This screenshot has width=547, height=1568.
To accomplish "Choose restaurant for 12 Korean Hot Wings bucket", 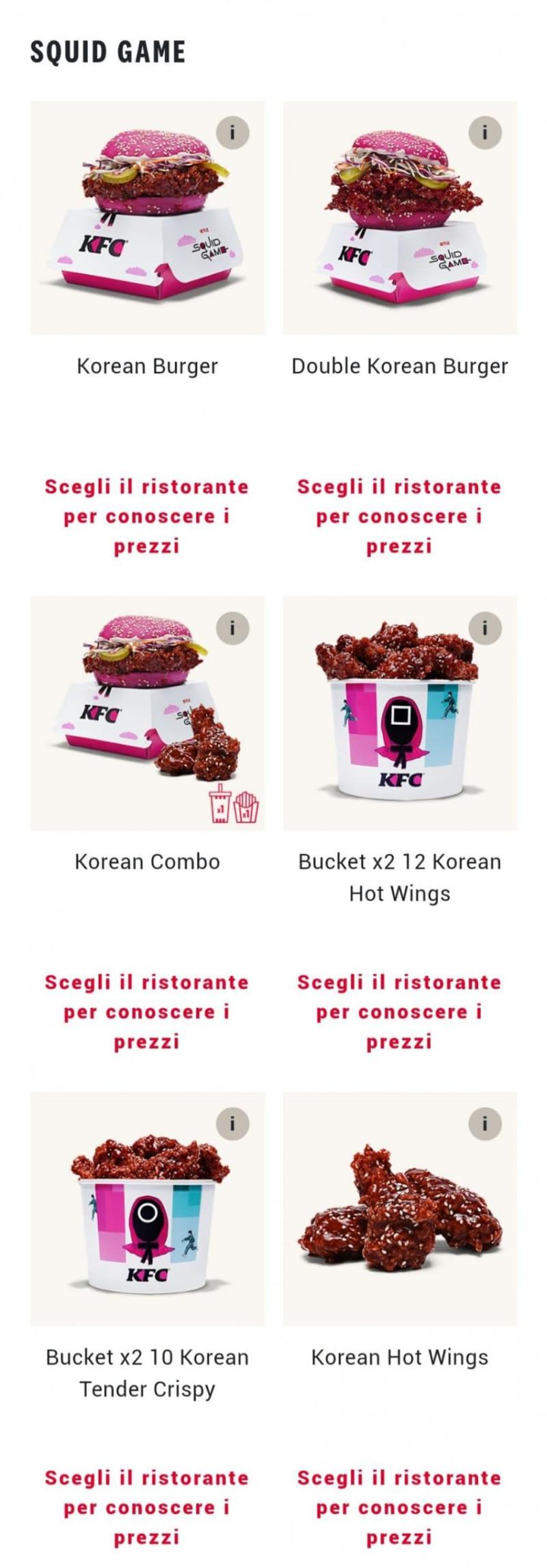I will (399, 1011).
